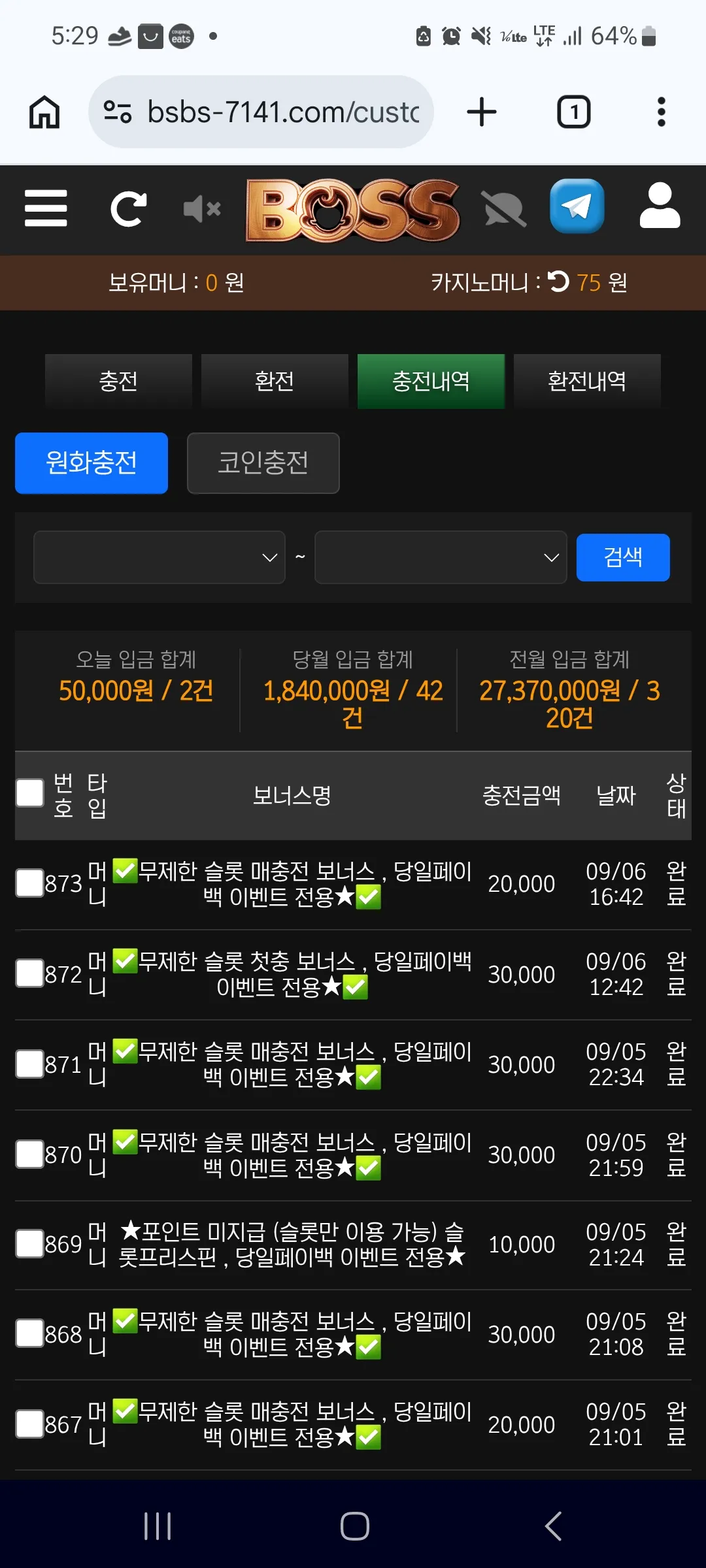The image size is (706, 1568).
Task: Select the 원화충전 button
Action: [x=92, y=463]
